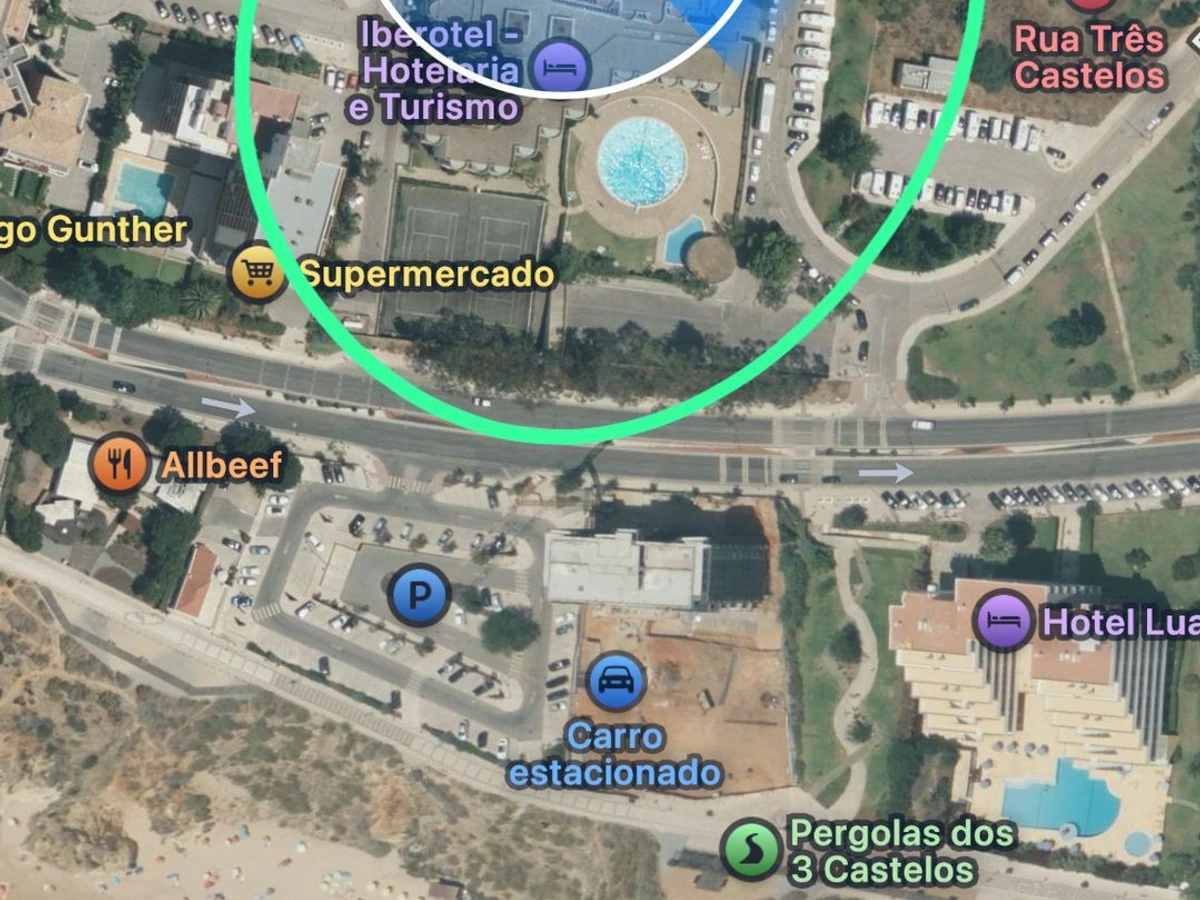
Task: Open the Hotel Lua bed pin
Action: coord(1004,620)
